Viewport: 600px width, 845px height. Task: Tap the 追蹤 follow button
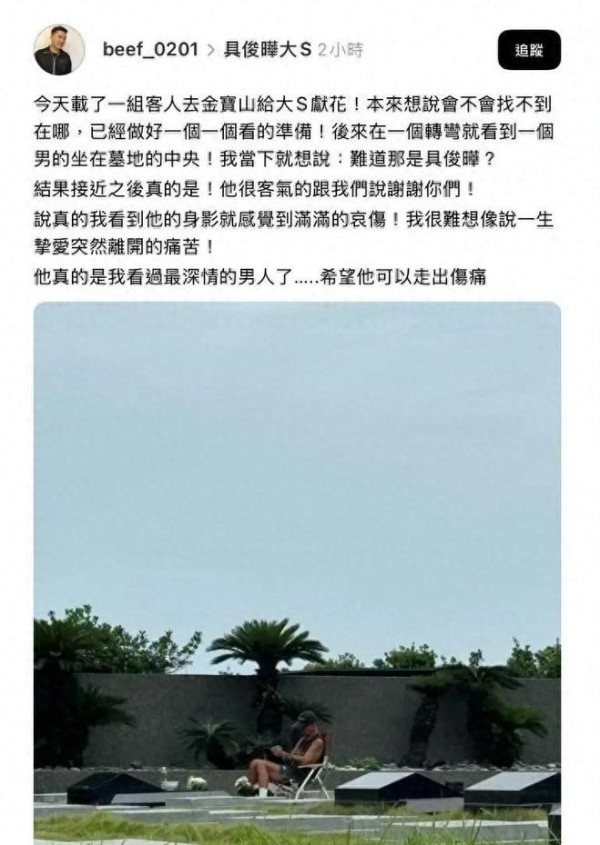[x=529, y=50]
